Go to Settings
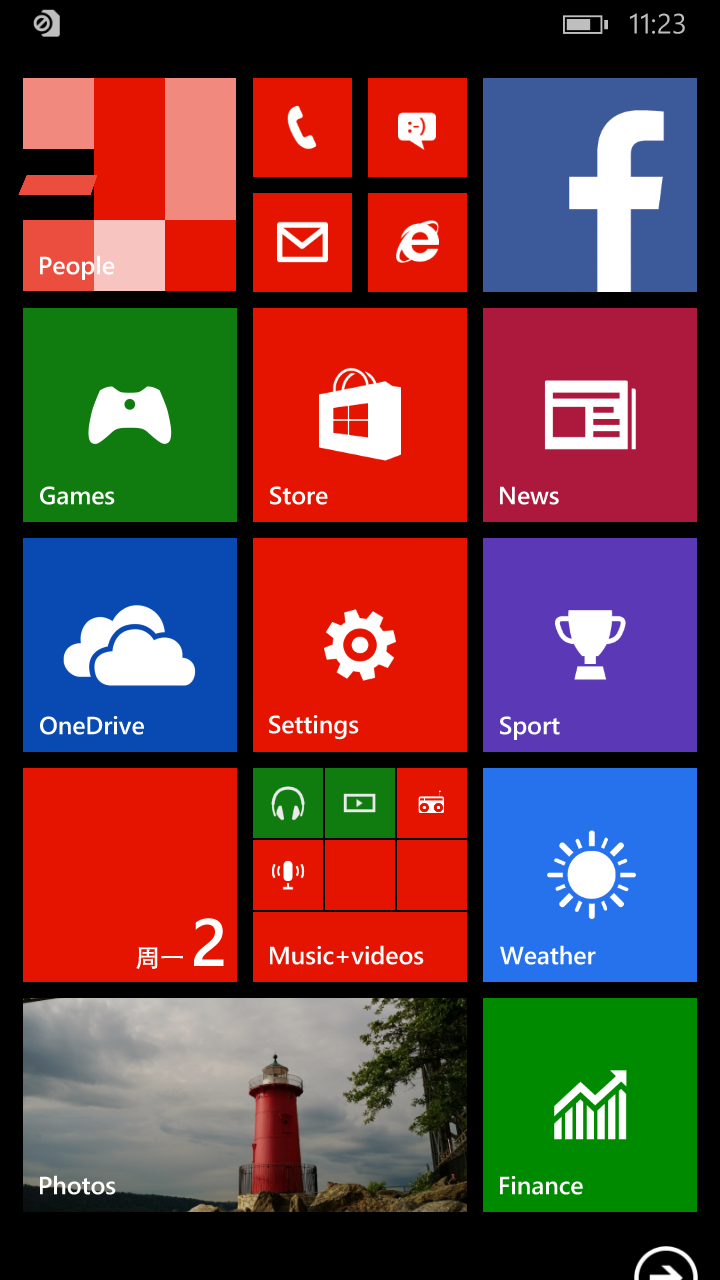 (360, 645)
